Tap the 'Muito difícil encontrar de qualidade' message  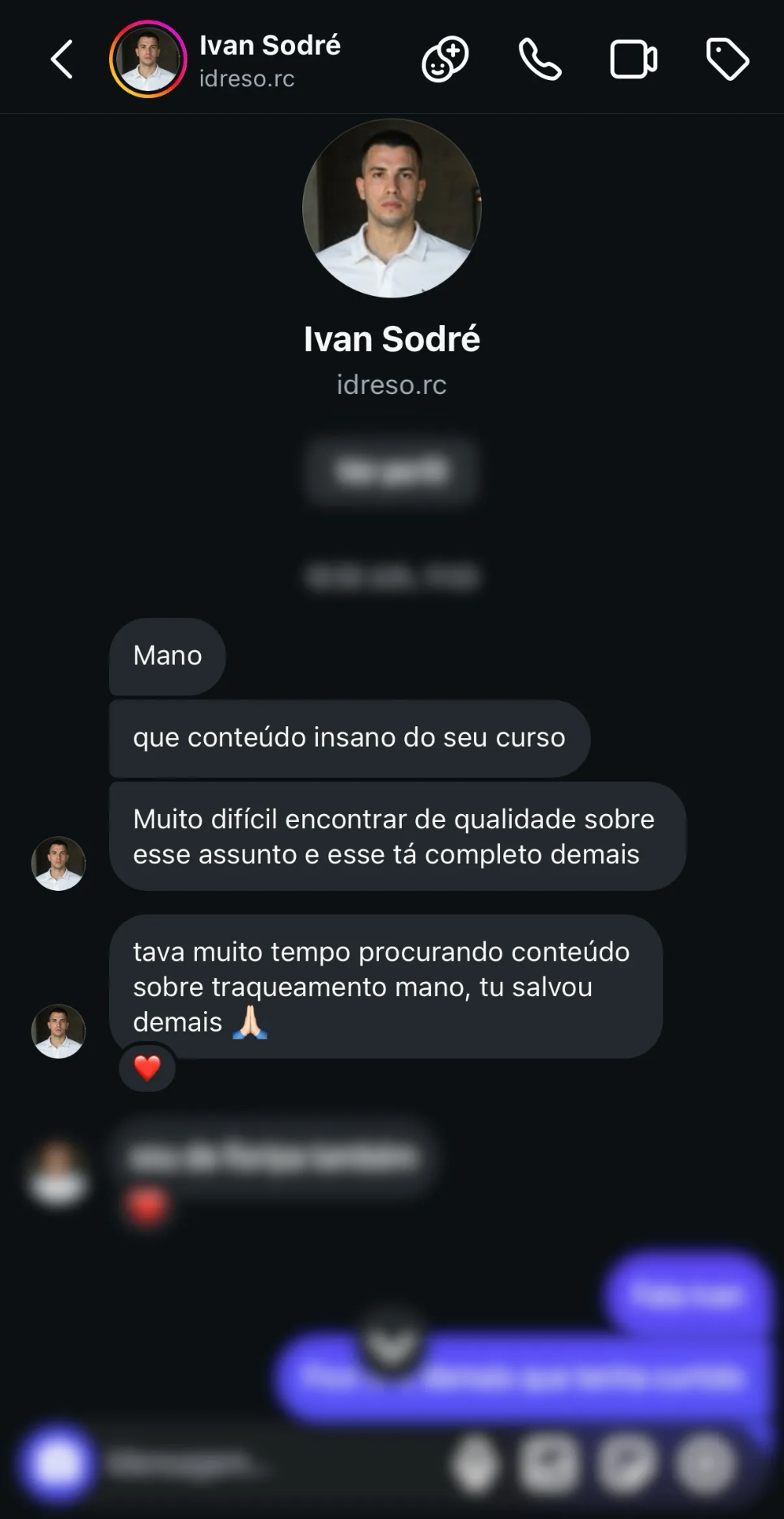394,836
